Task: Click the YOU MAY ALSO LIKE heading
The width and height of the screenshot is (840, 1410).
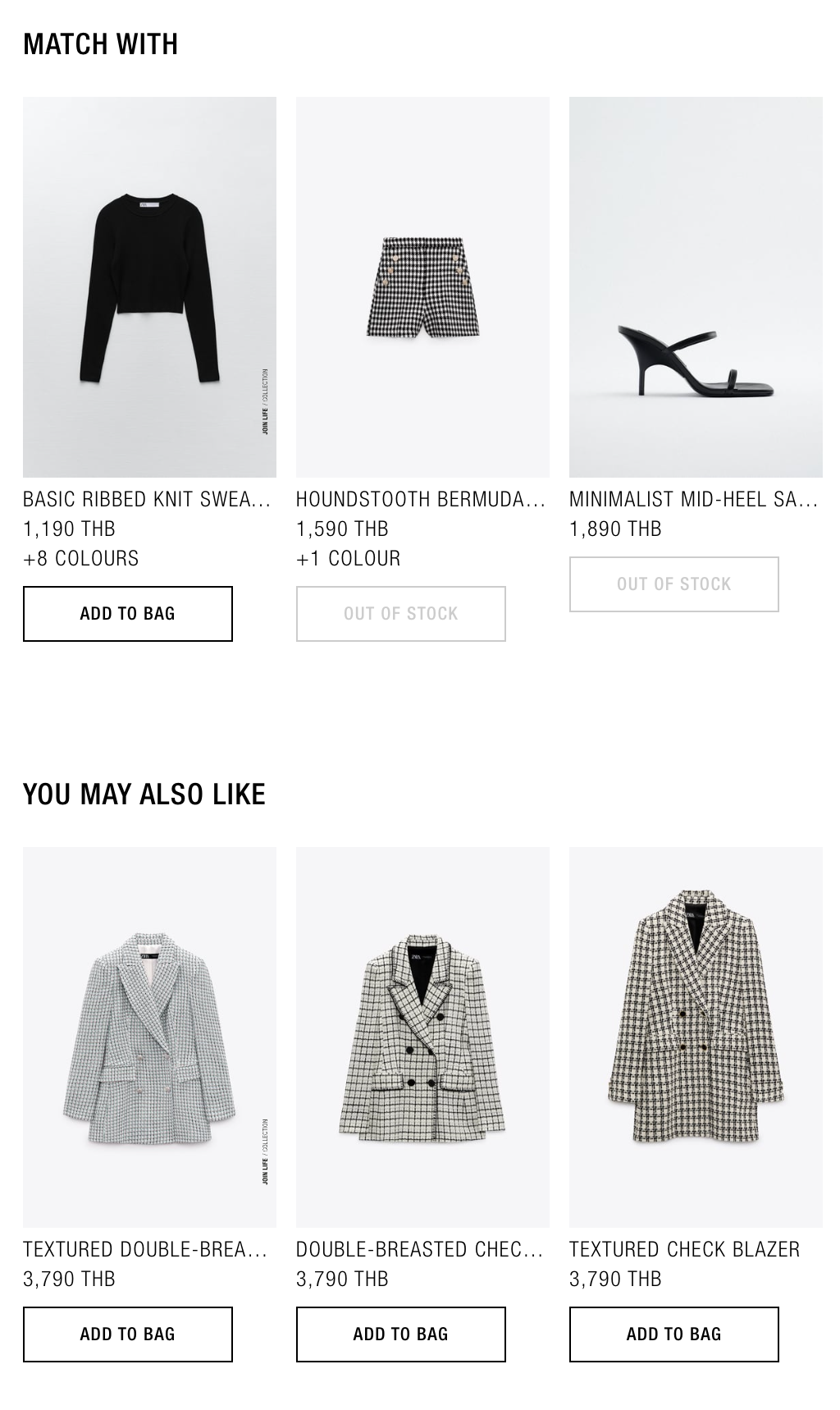Action: coord(144,794)
